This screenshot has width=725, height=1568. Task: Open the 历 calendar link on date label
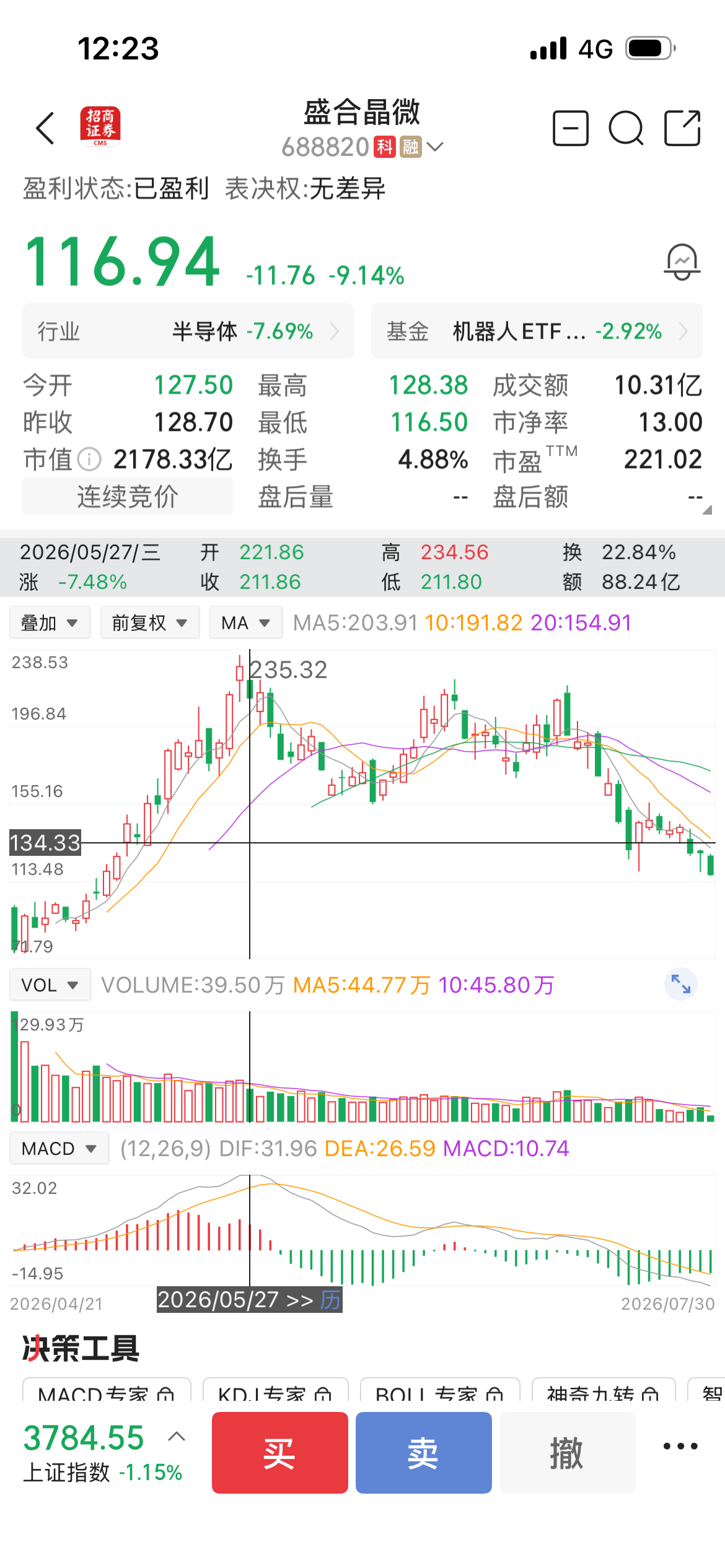[331, 1299]
